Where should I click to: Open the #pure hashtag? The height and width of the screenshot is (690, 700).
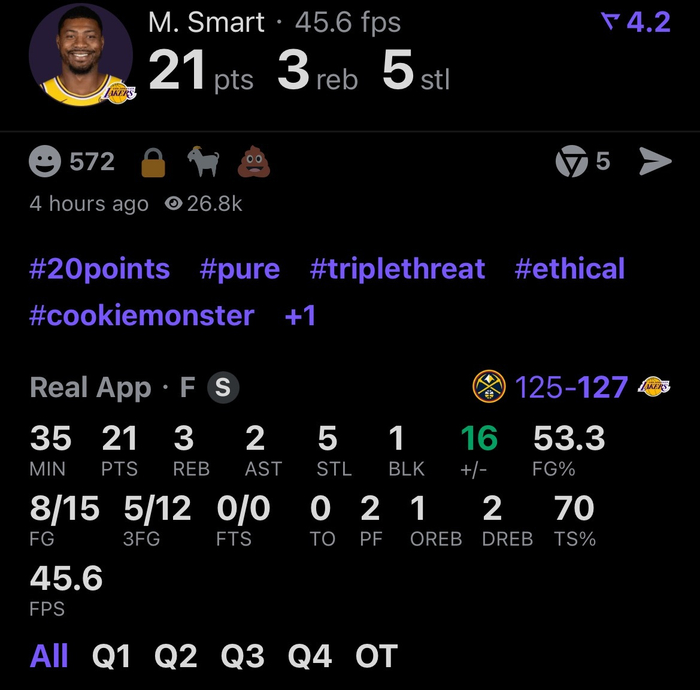pyautogui.click(x=240, y=269)
